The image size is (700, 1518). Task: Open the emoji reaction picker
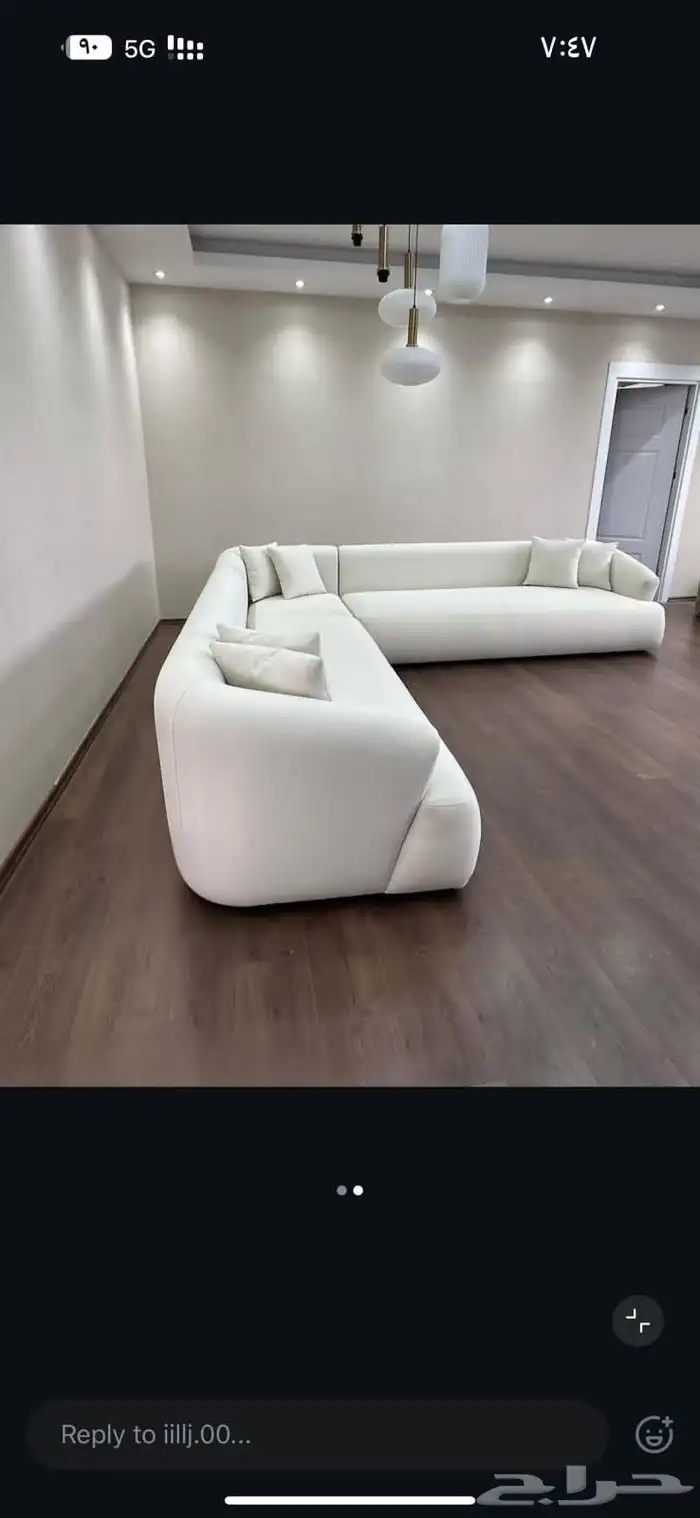coord(654,1434)
